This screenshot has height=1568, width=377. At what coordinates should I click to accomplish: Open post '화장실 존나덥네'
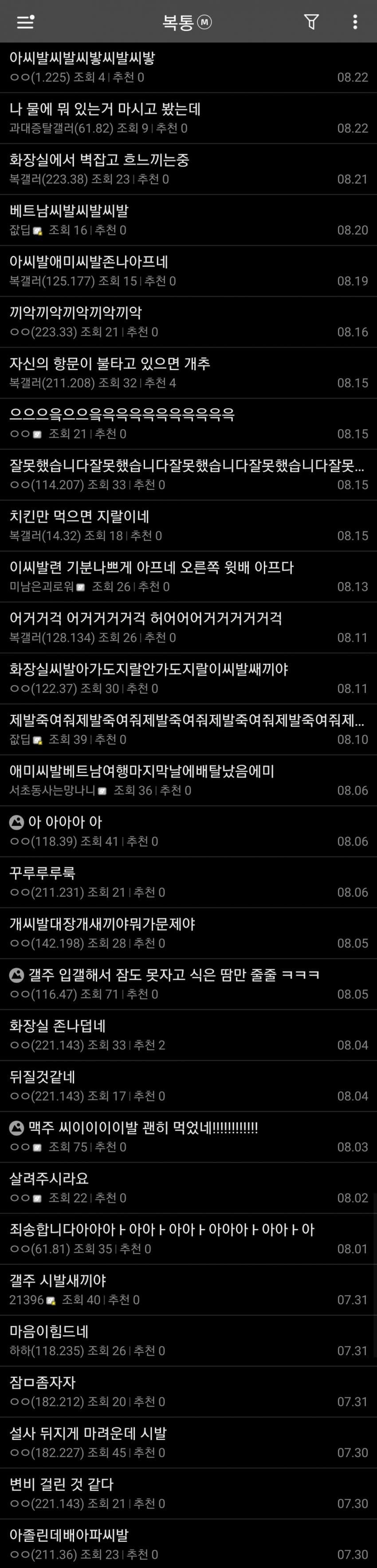coord(58,1026)
